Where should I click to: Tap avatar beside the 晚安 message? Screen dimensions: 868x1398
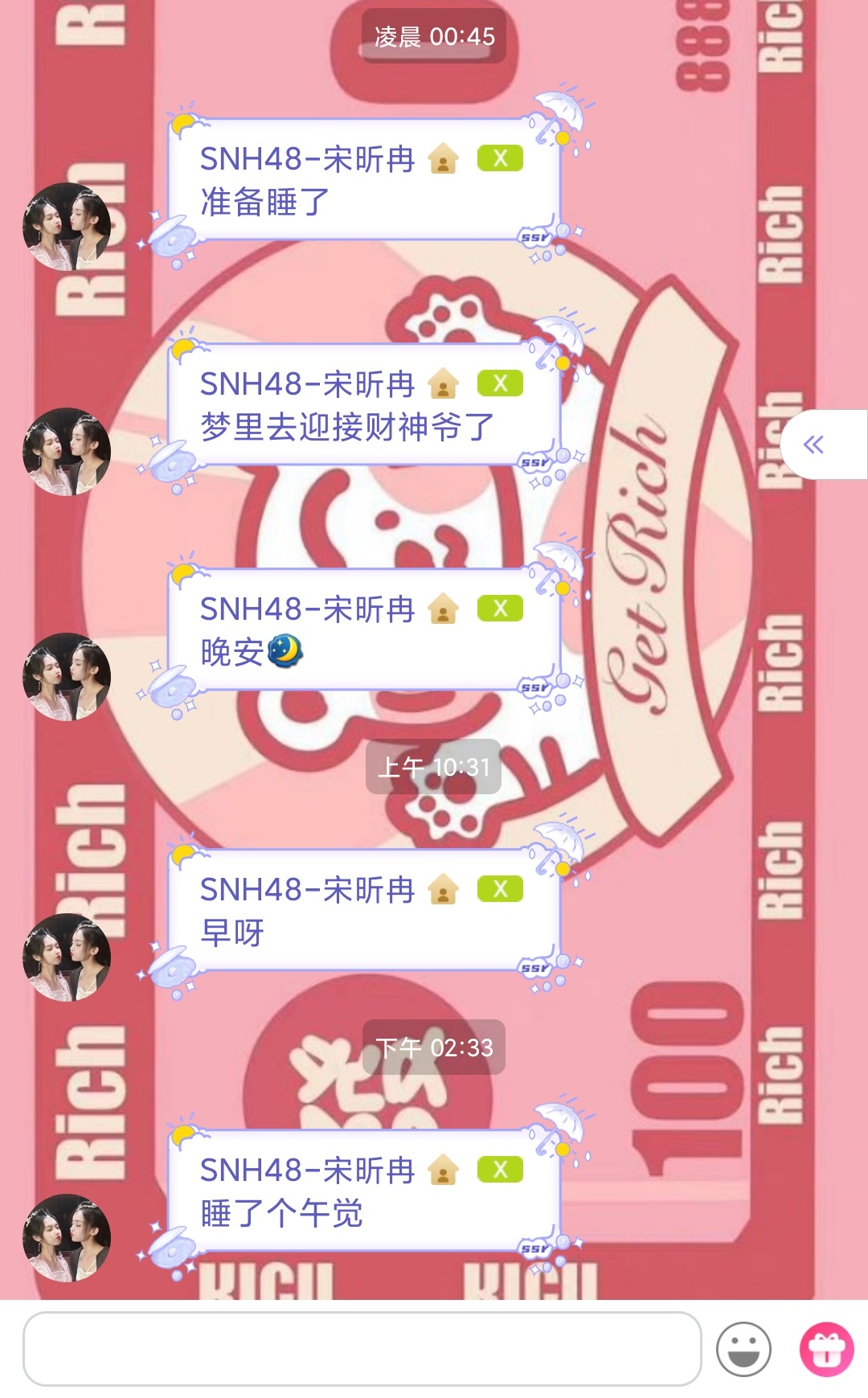(x=67, y=677)
